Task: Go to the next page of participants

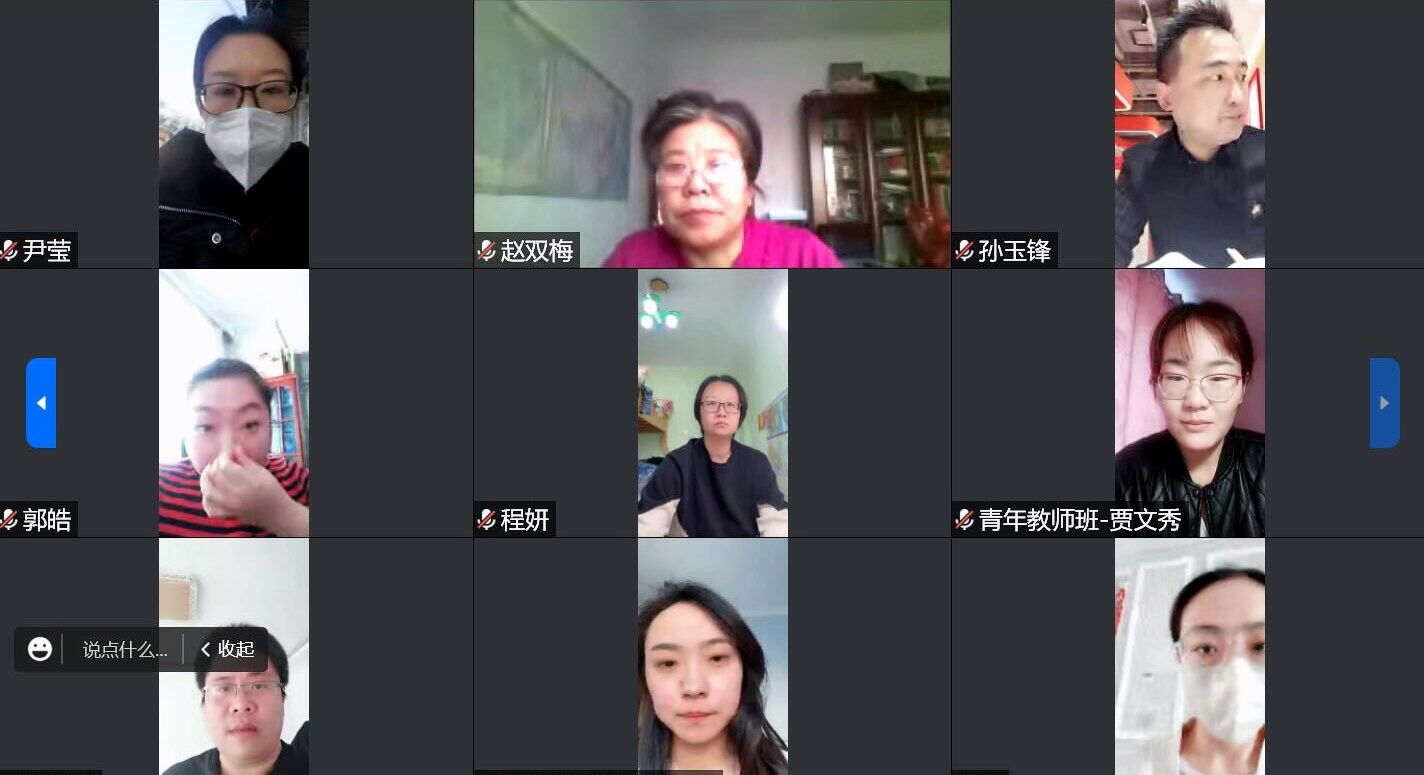Action: click(1384, 403)
